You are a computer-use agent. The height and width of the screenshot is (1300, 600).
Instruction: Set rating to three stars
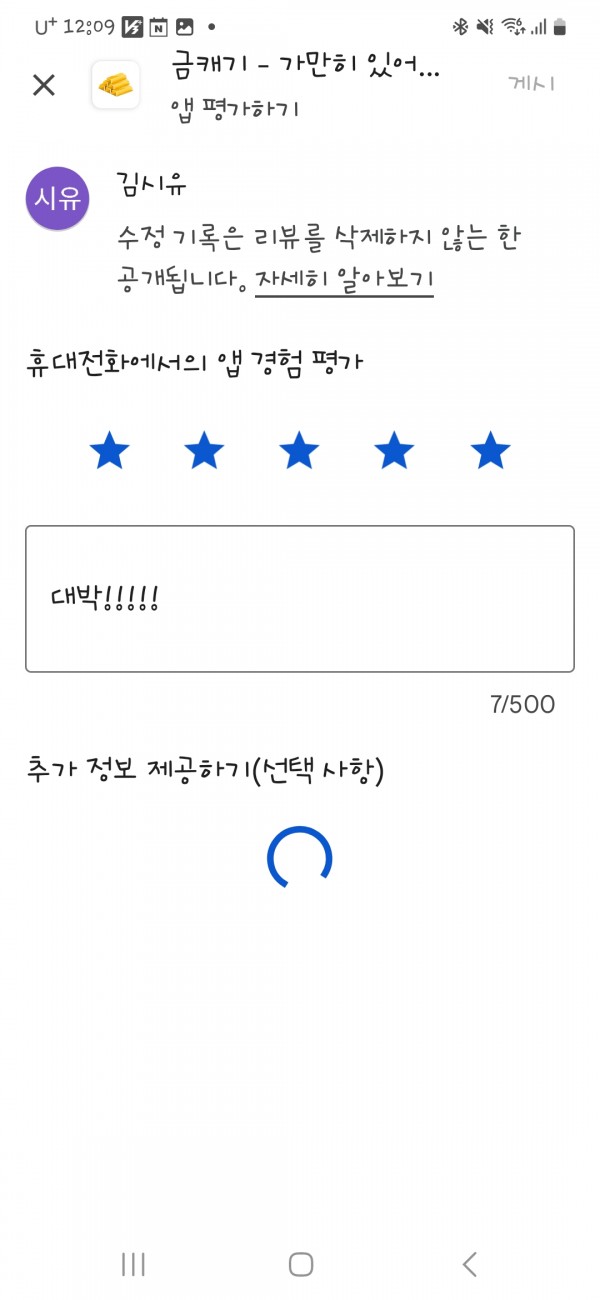tap(299, 451)
